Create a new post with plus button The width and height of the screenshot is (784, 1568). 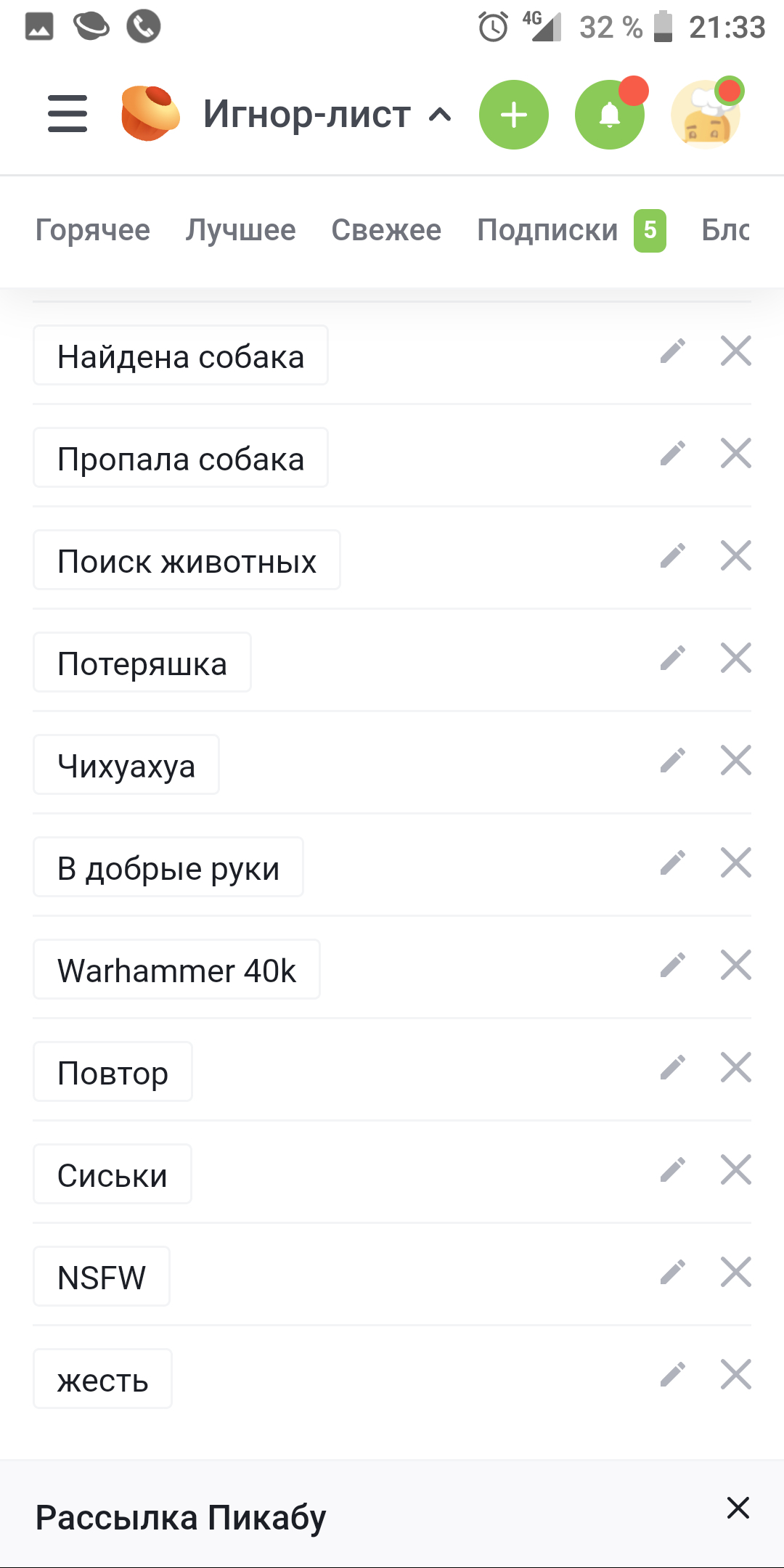pos(514,115)
